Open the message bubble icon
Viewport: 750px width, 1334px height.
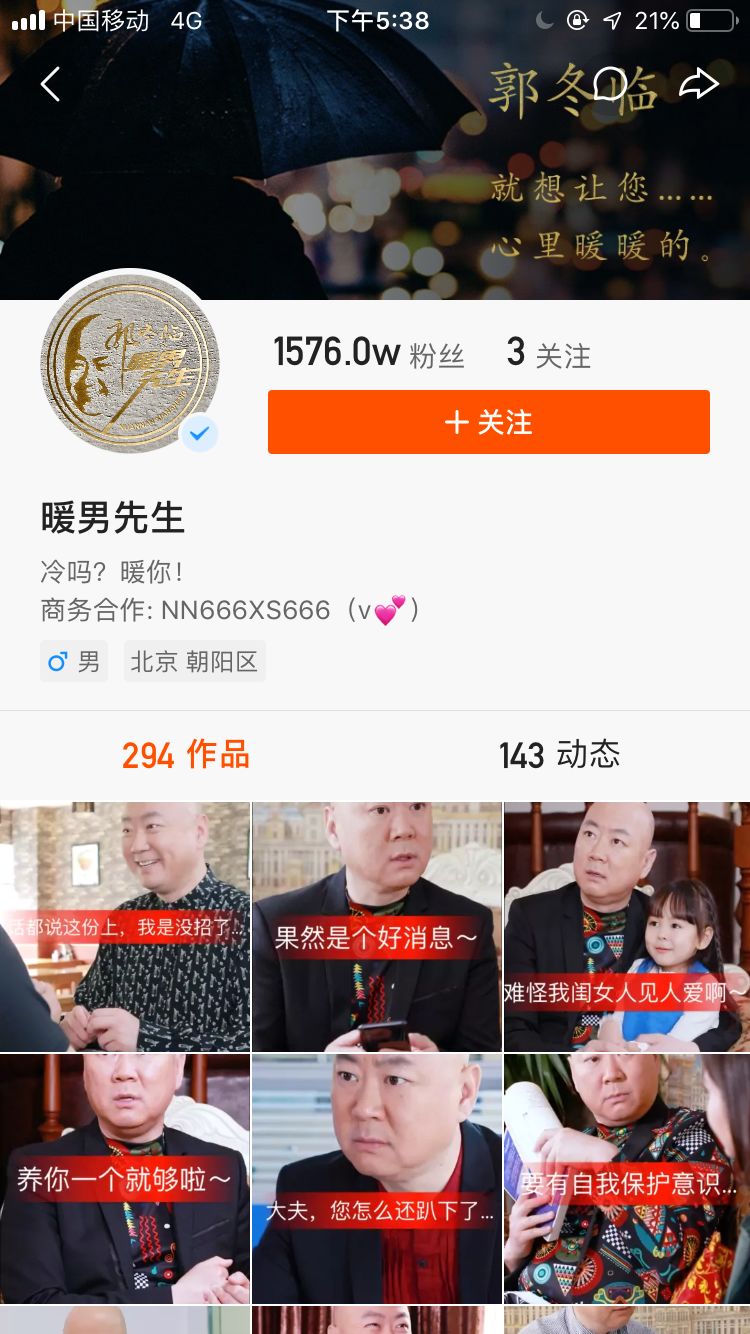(610, 85)
